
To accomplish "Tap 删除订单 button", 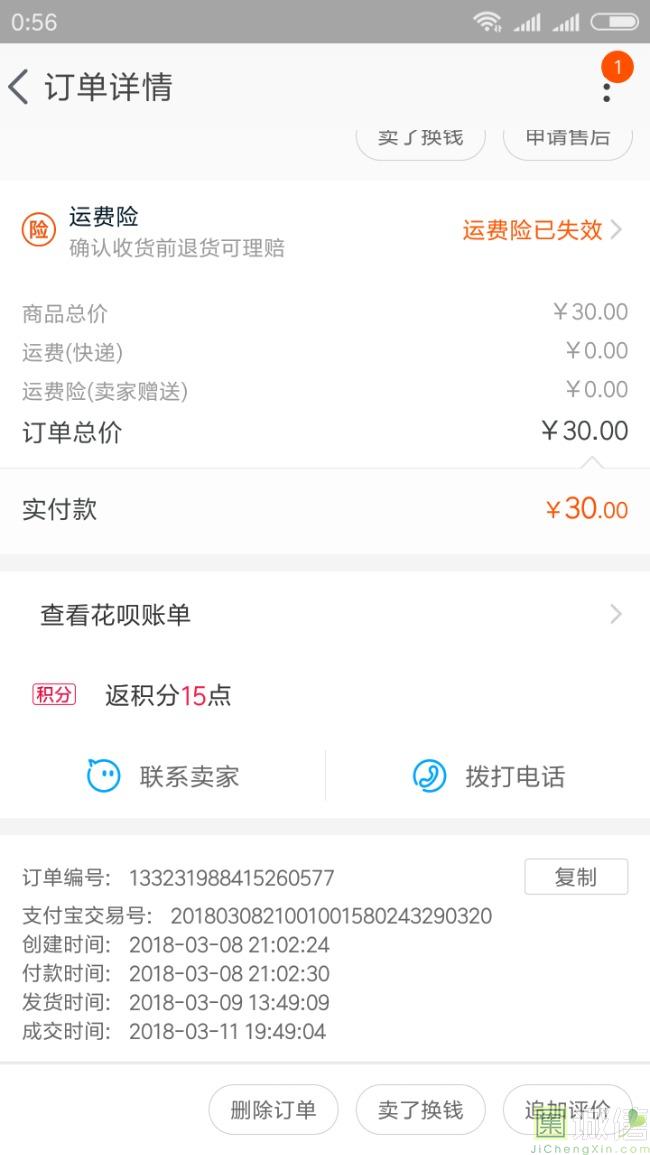I will [273, 1109].
